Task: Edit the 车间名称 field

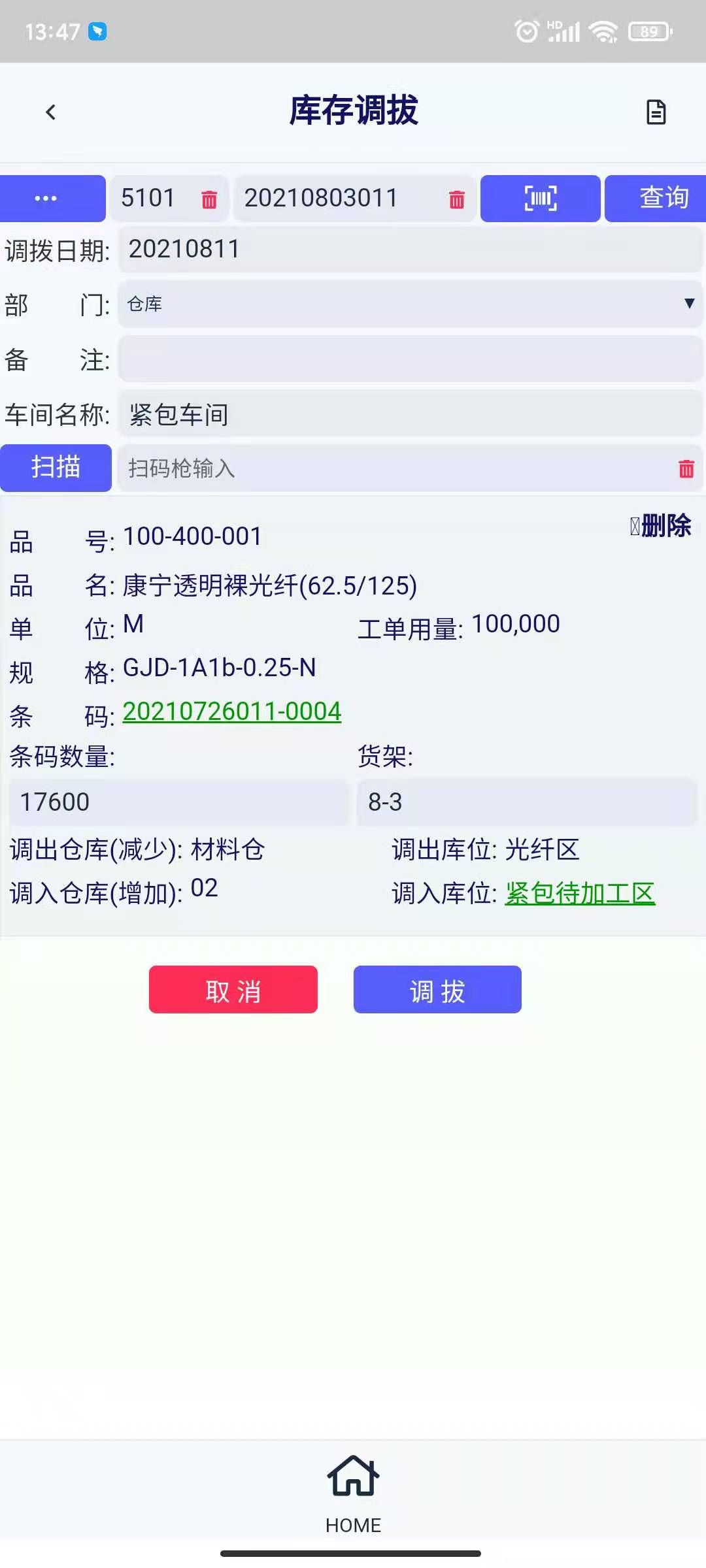Action: point(410,414)
